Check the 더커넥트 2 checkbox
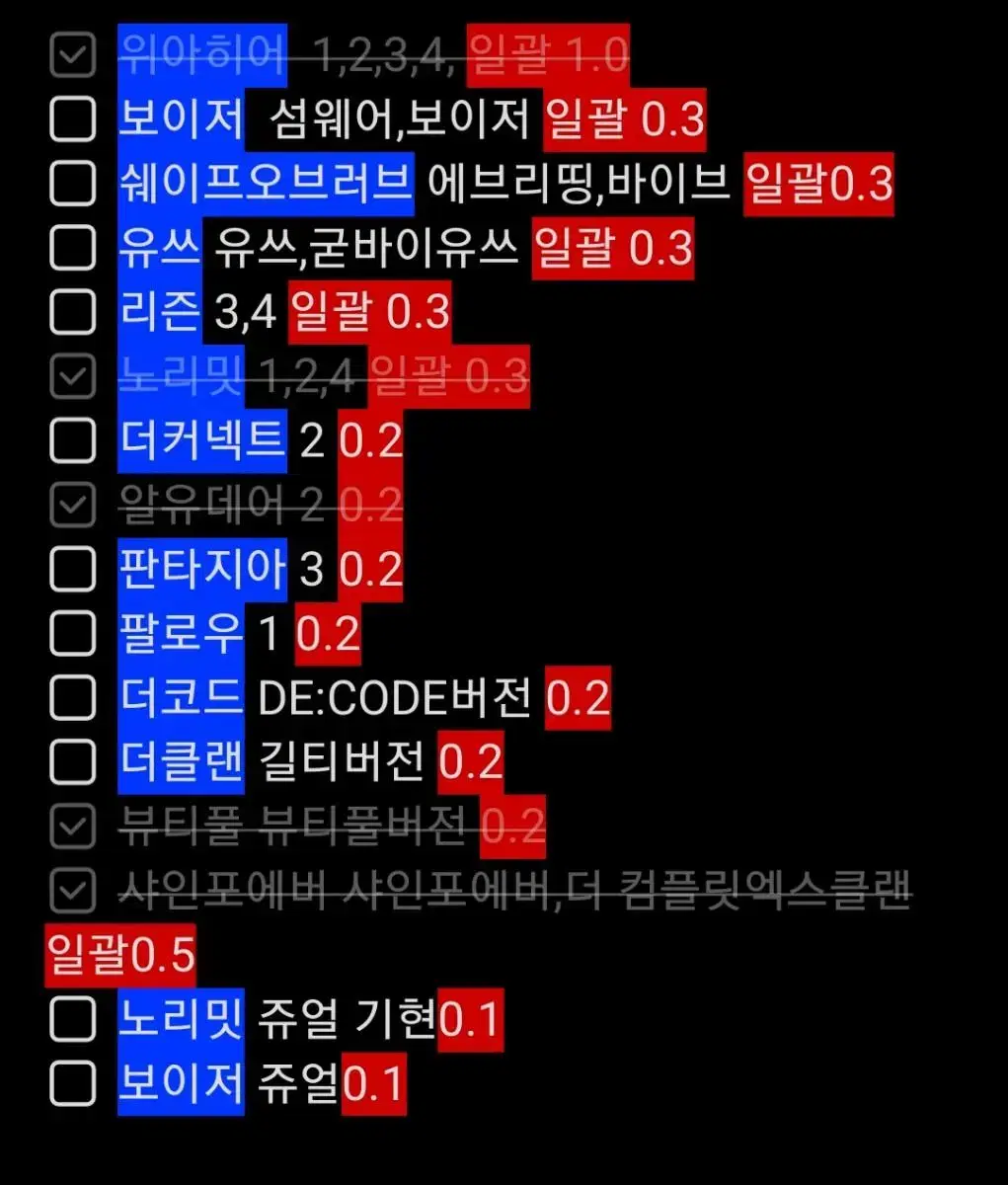Screen dimensions: 1008x1185 pos(72,442)
